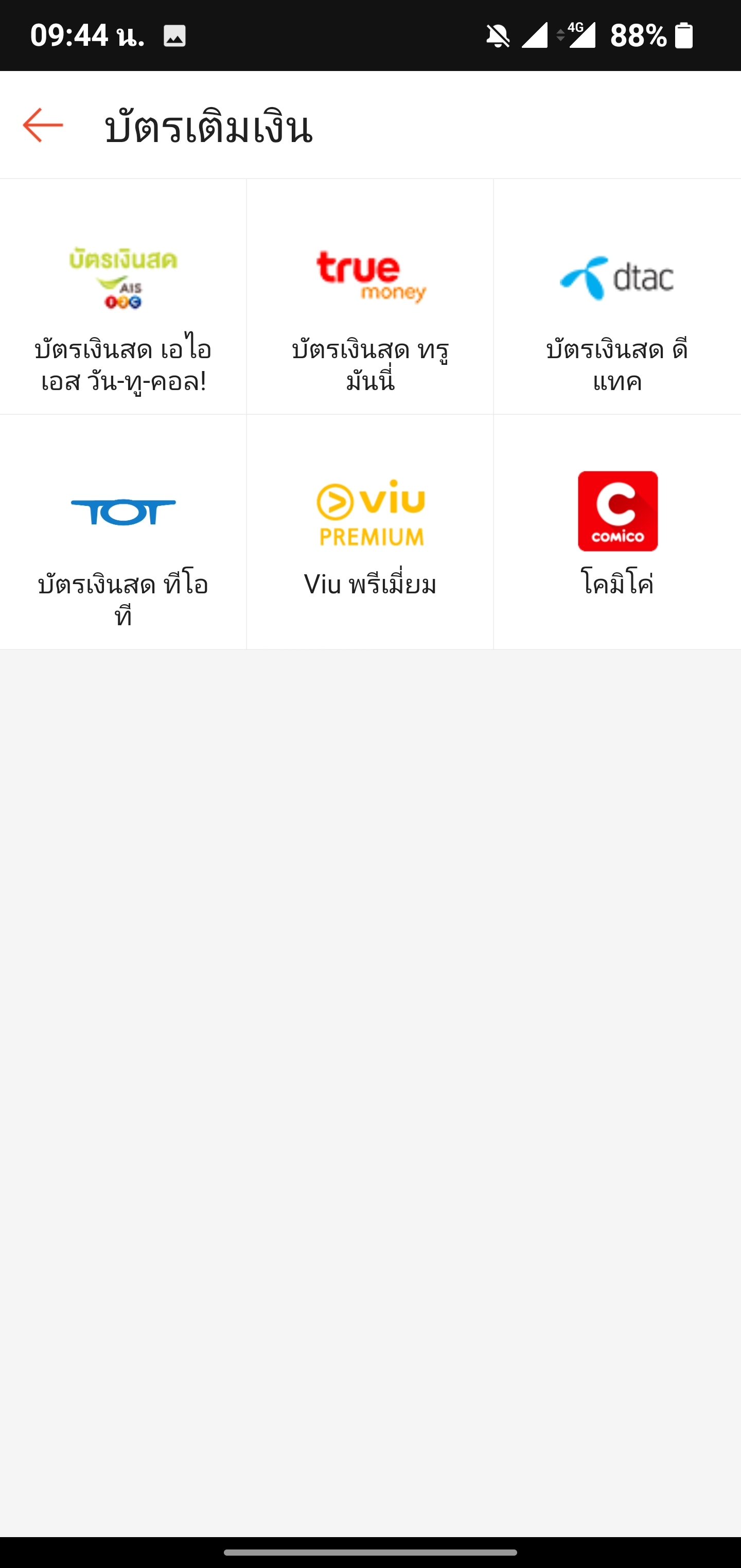
Task: Select Viu Premium top-up
Action: (x=370, y=532)
